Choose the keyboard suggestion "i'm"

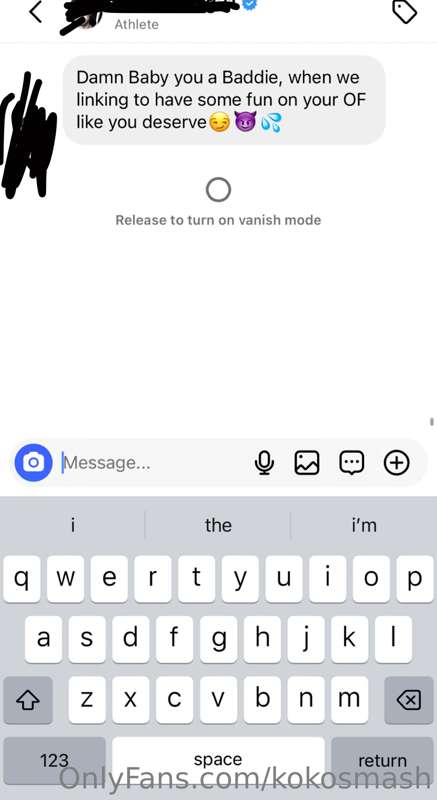coord(364,525)
